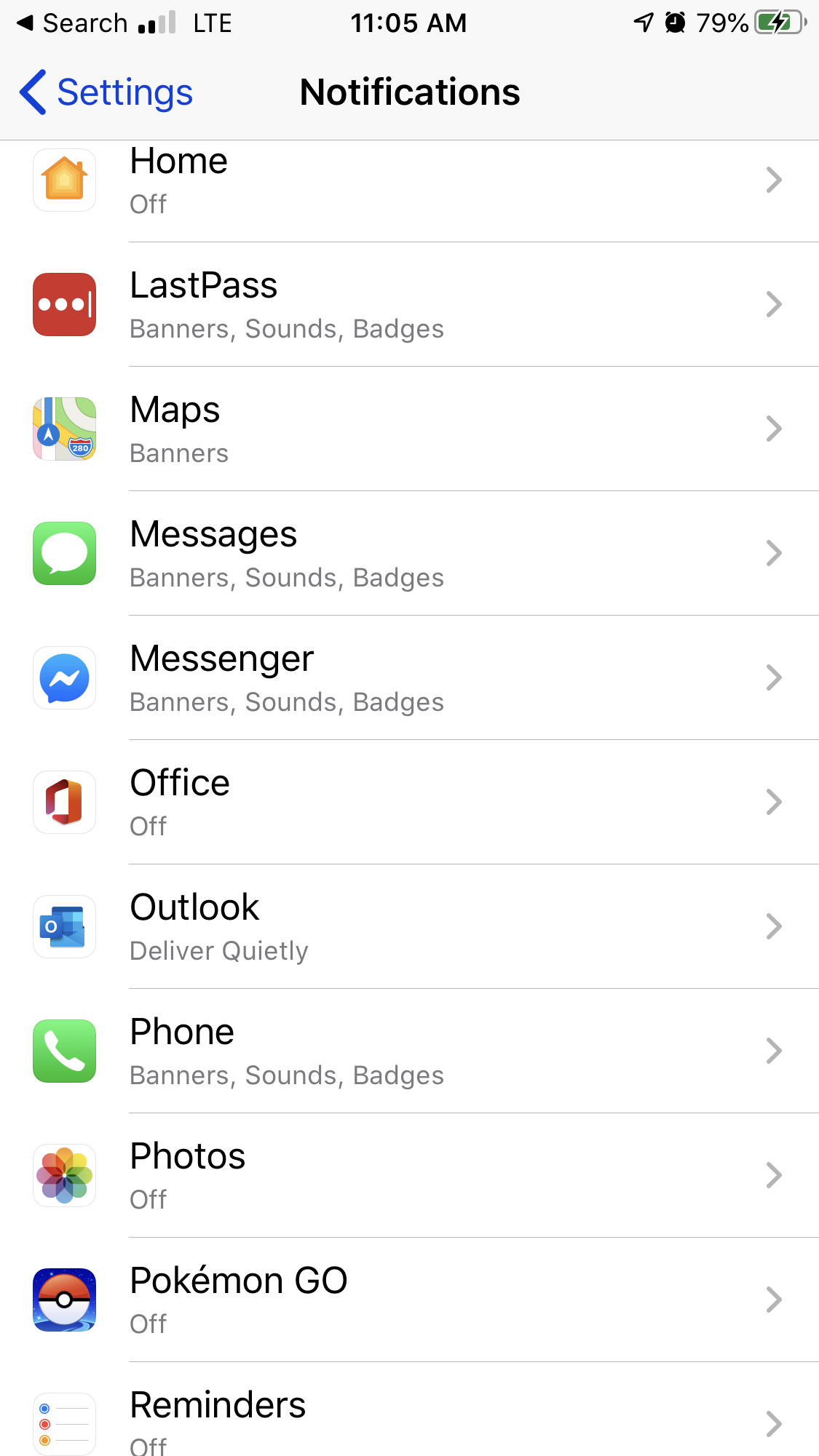Return to the Search app via status bar
The height and width of the screenshot is (1456, 819).
tap(72, 23)
